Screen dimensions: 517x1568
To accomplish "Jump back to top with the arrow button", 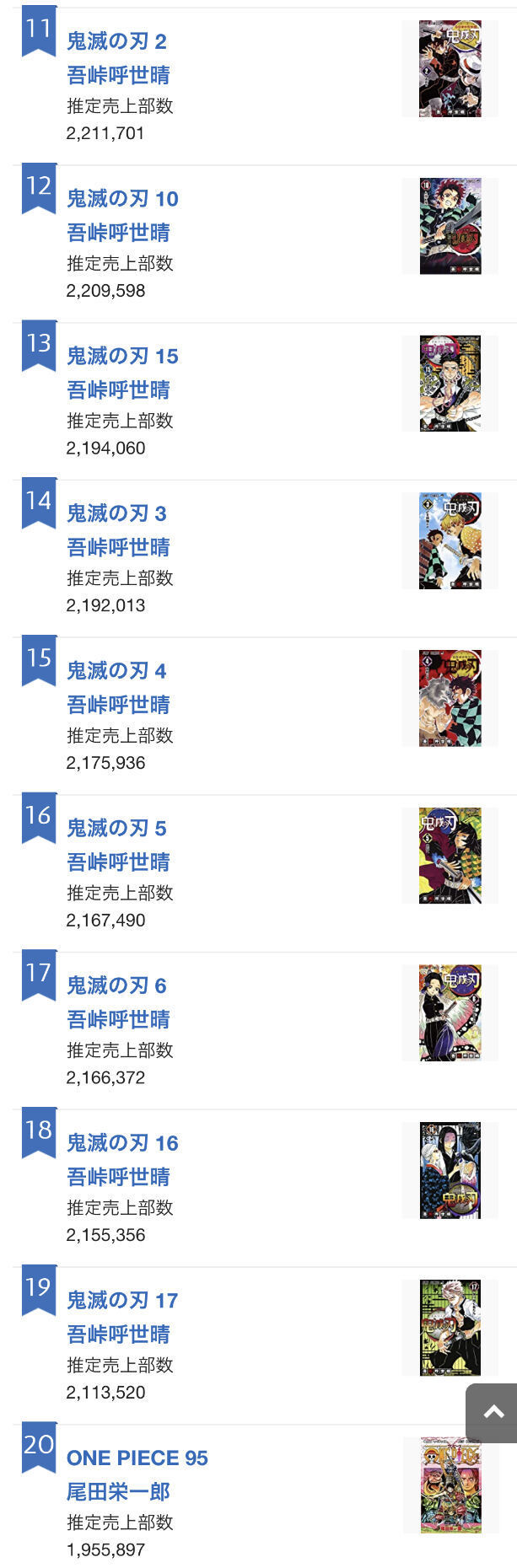I will [x=493, y=1412].
